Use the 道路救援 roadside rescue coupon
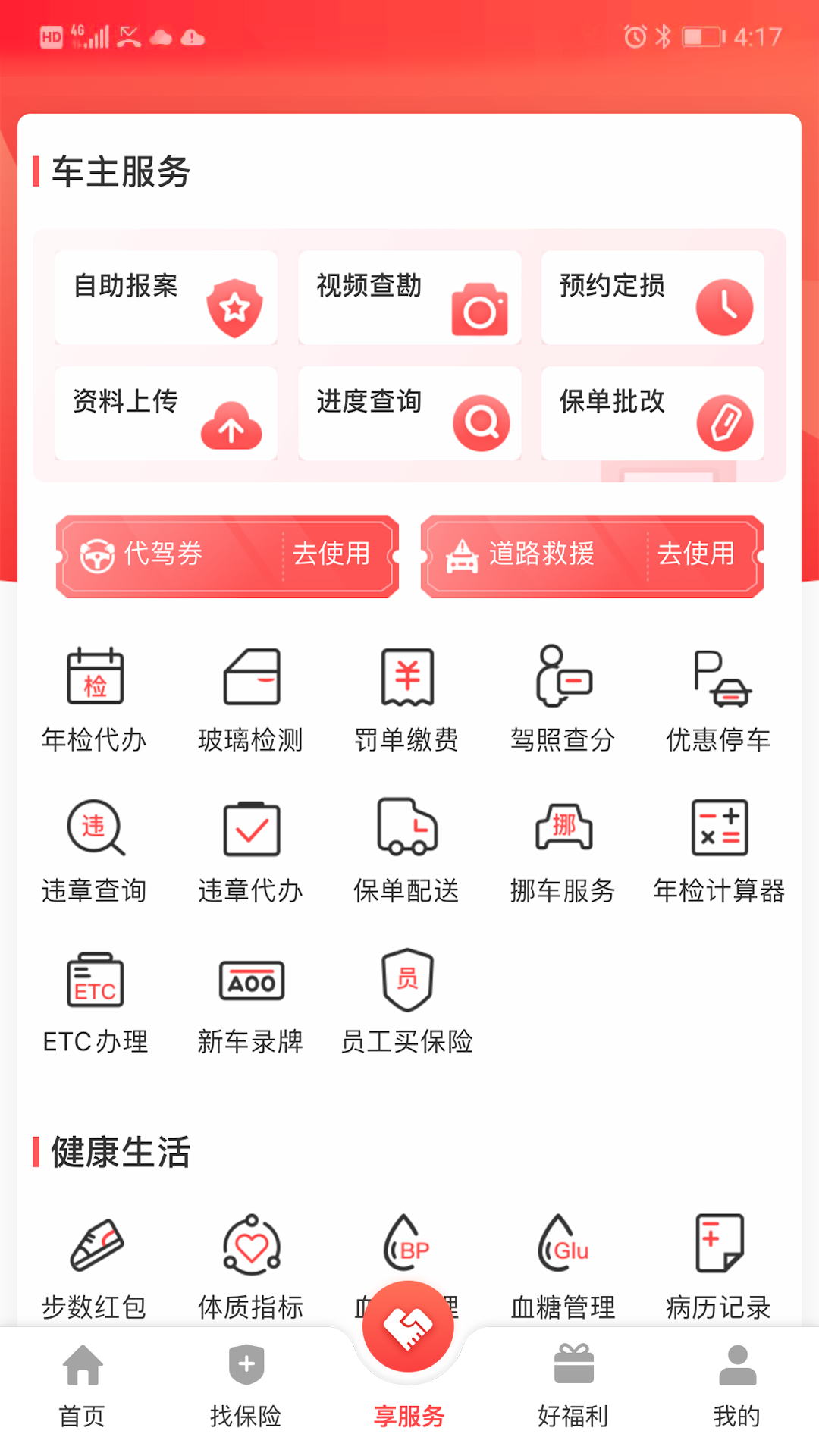The width and height of the screenshot is (819, 1456). (591, 556)
